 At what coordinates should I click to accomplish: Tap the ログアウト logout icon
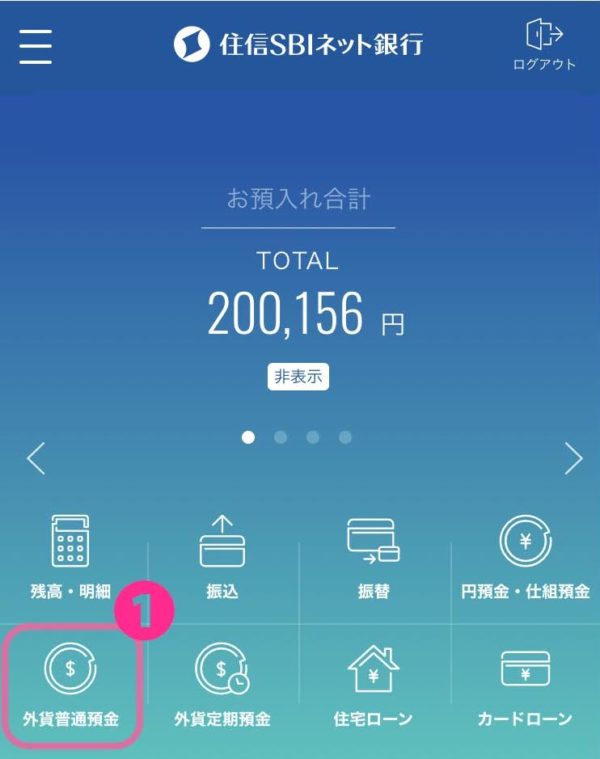coord(544,45)
